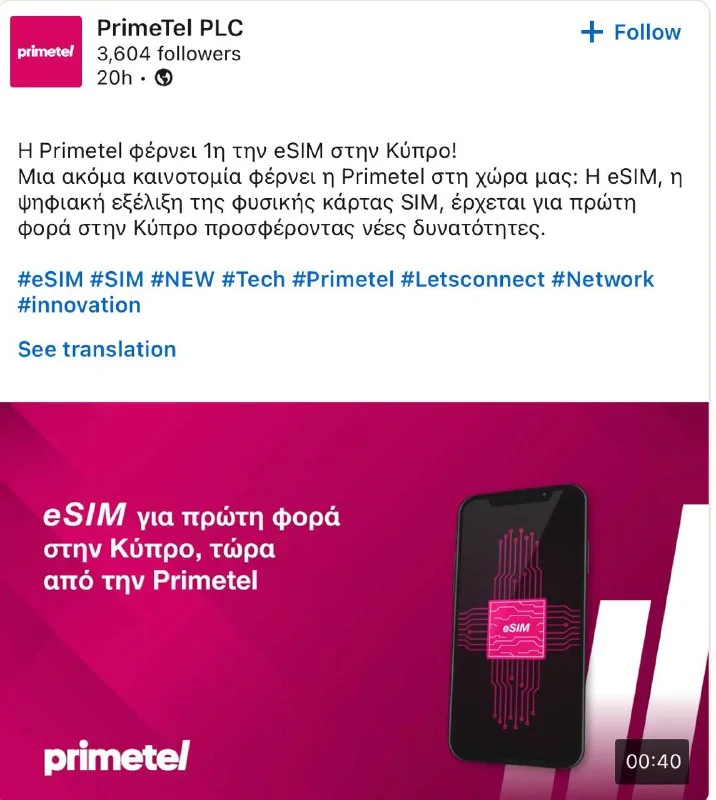Tap See translation

[x=97, y=349]
